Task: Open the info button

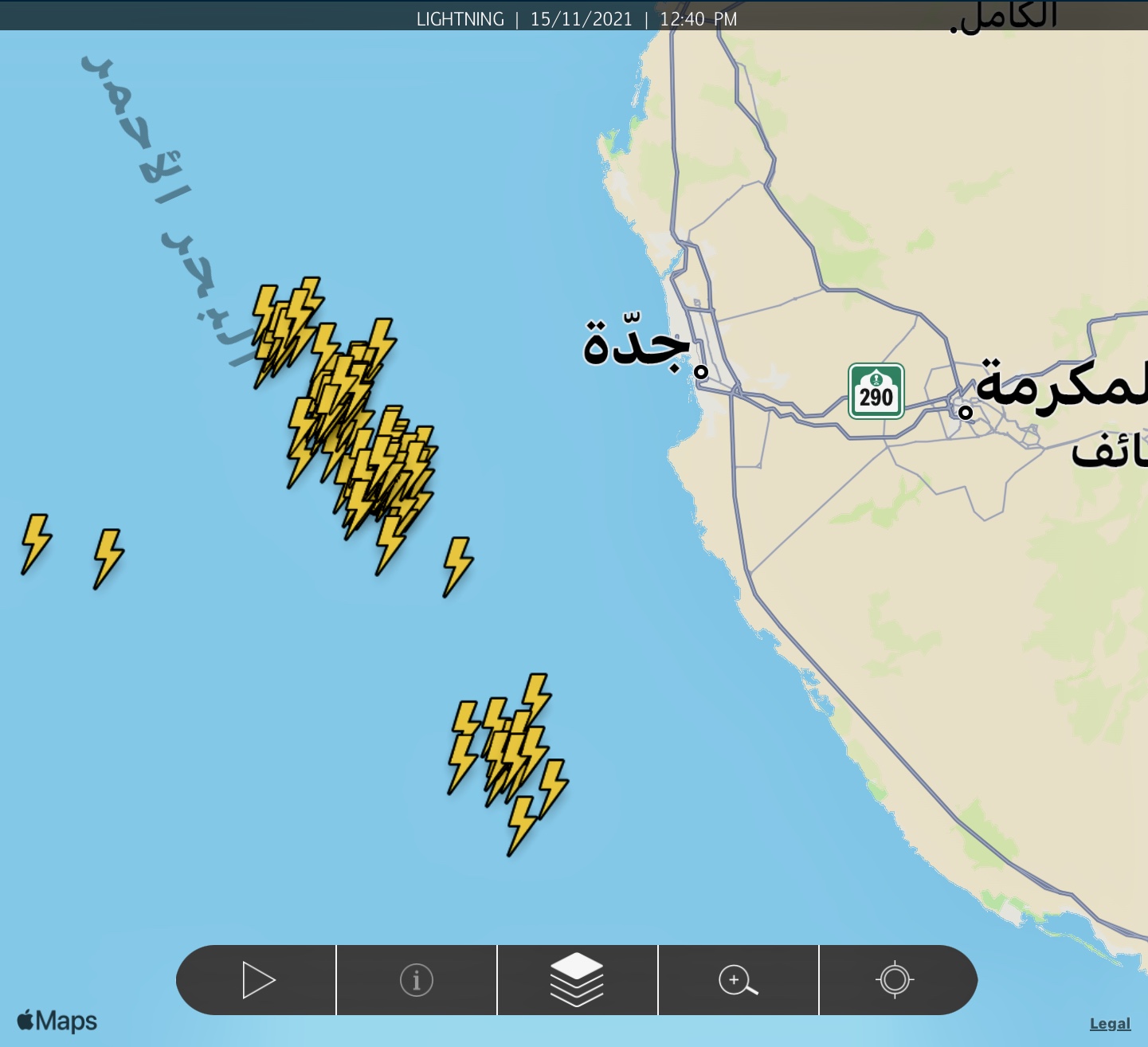Action: [417, 980]
